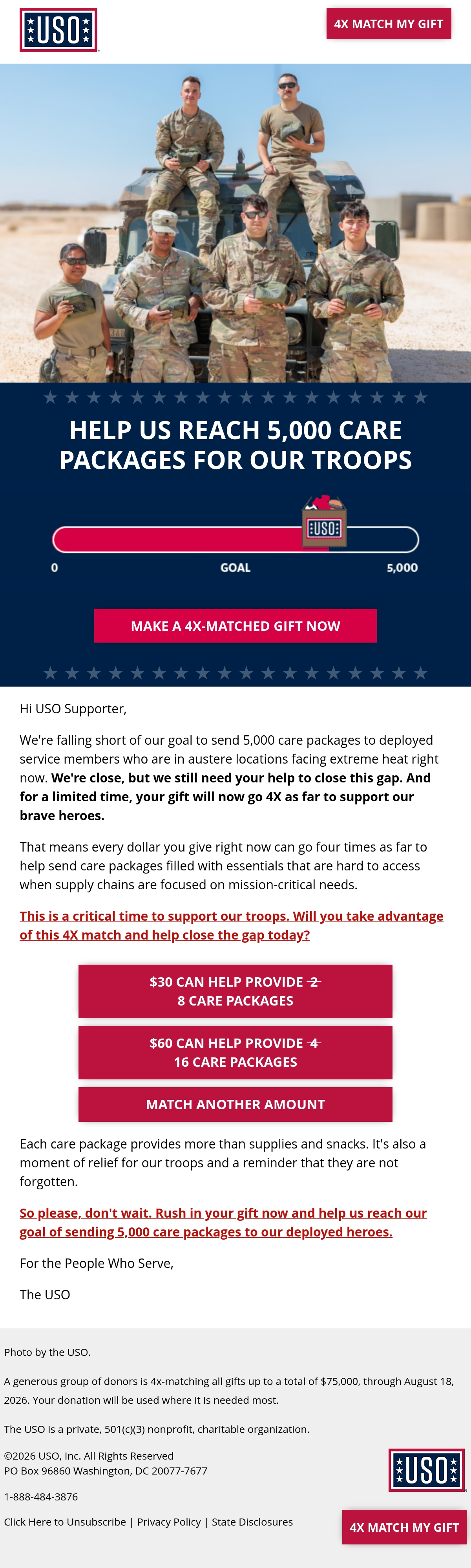Select MATCH ANOTHER AMOUNT
Screen dimensions: 471x1568
click(235, 1104)
